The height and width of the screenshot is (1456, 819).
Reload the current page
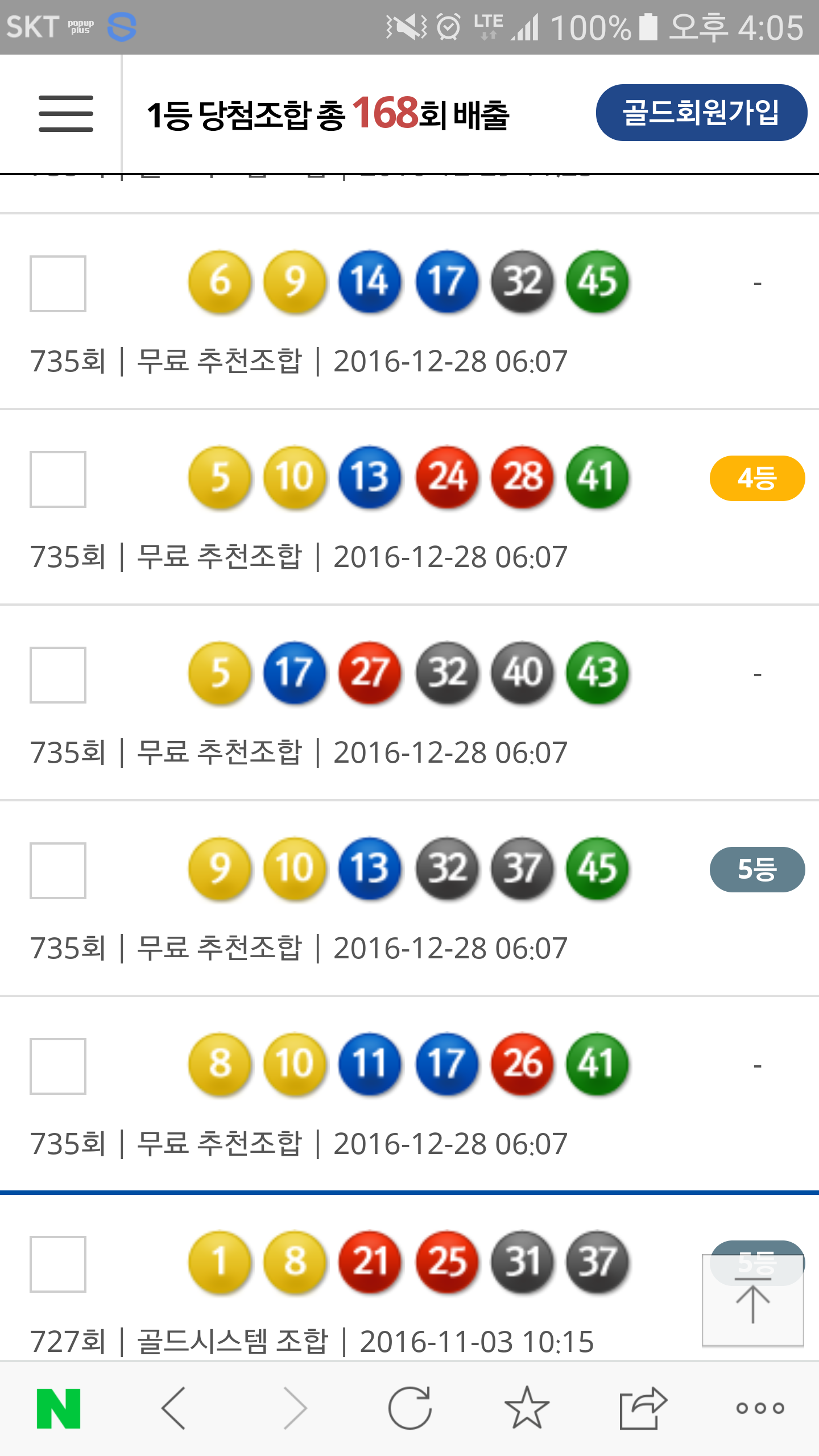[409, 1408]
